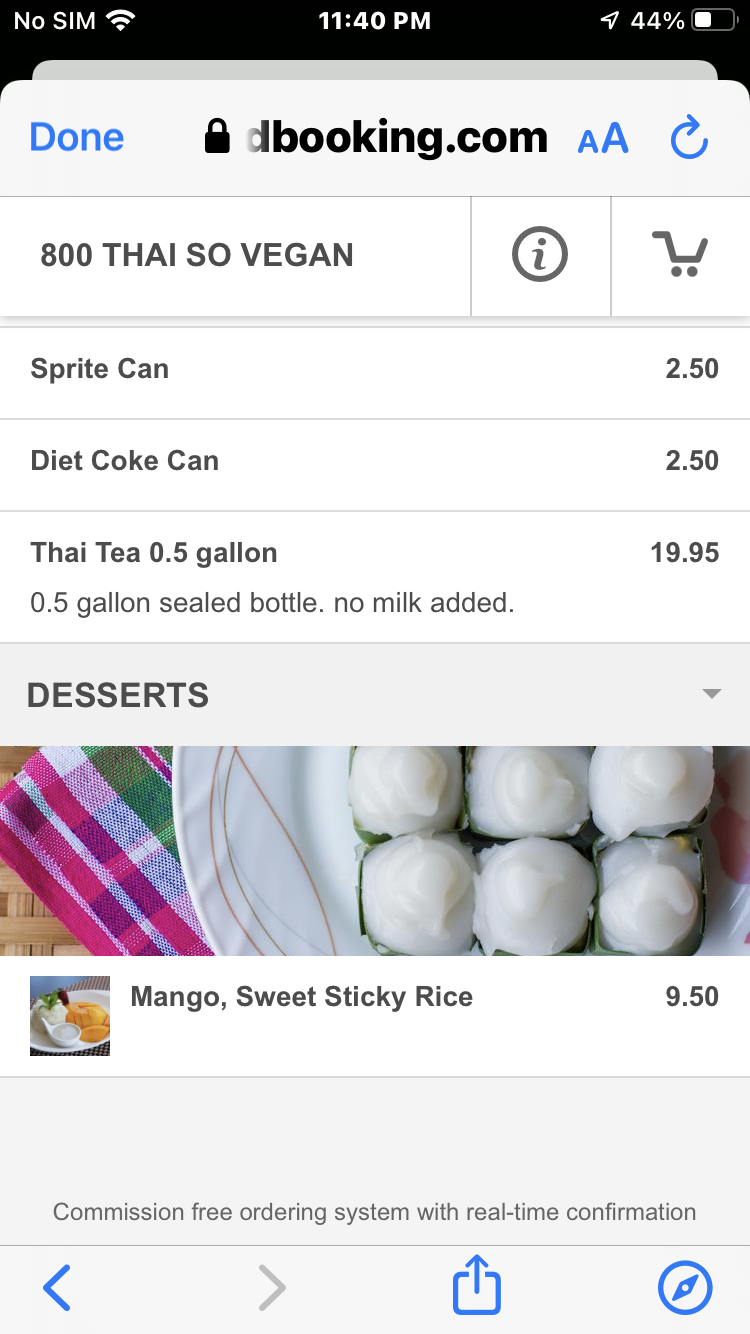
Task: Open Mango, Sweet Sticky Rice item
Action: pos(374,1015)
